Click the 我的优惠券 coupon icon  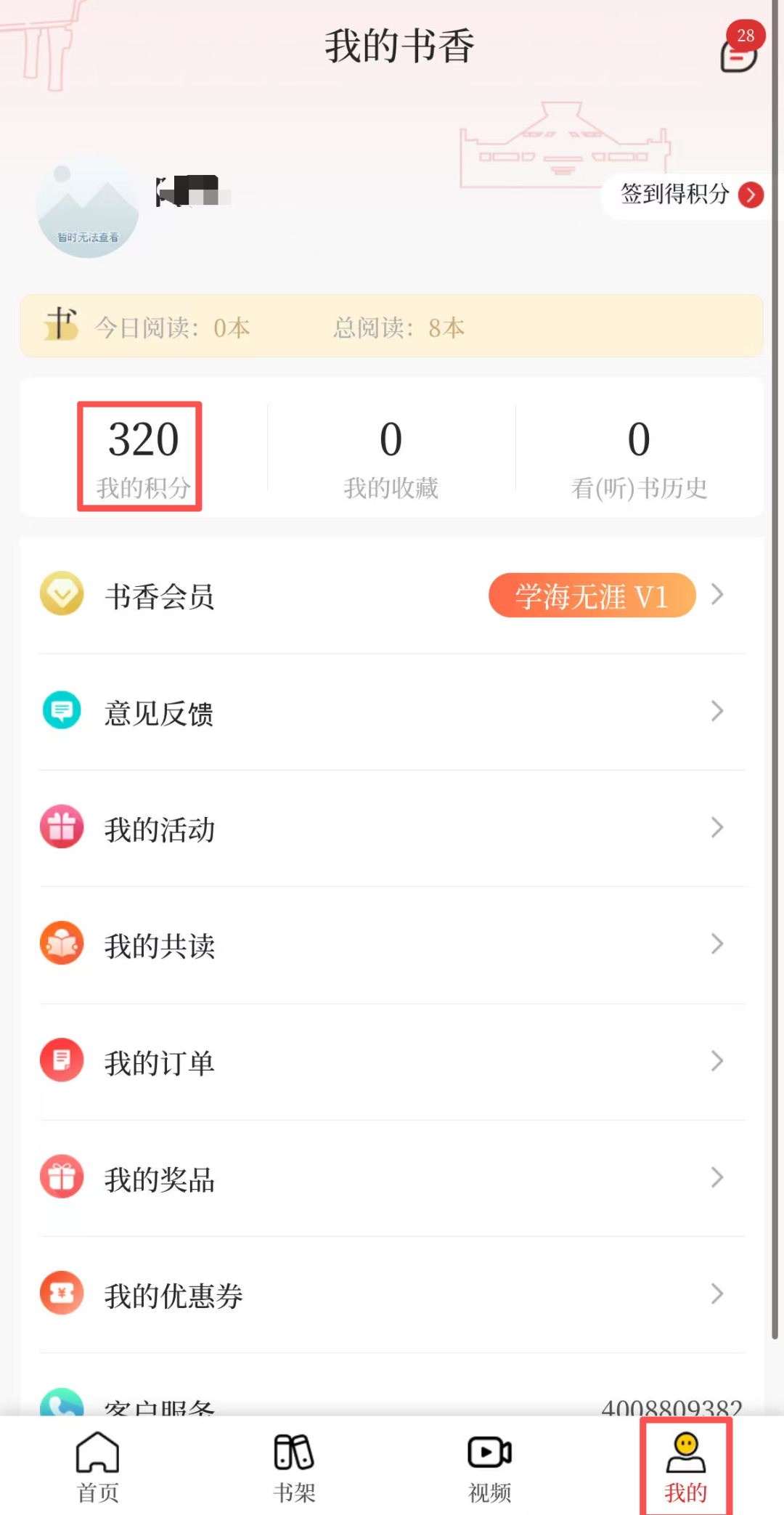[x=62, y=1293]
